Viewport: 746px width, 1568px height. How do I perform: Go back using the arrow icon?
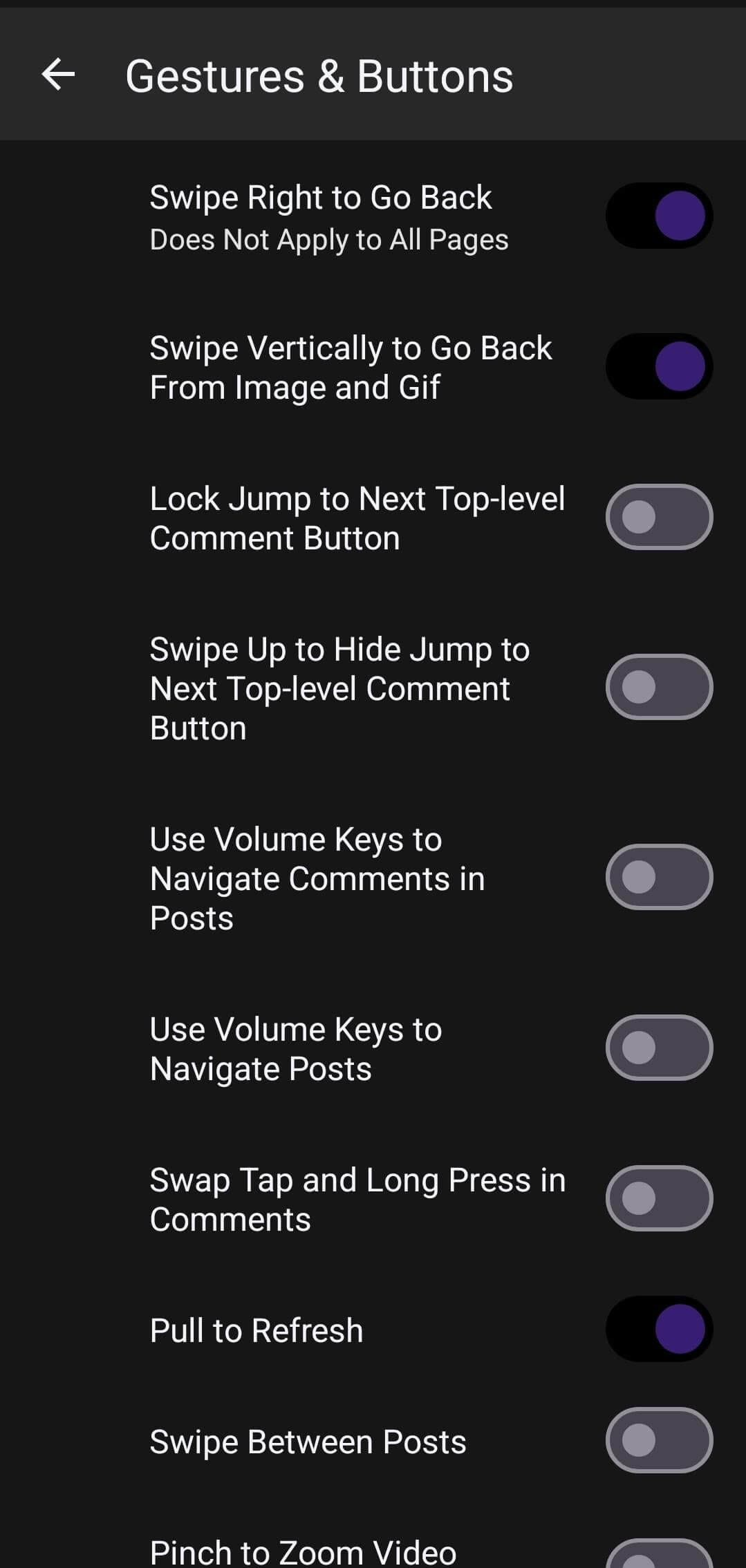pos(58,75)
